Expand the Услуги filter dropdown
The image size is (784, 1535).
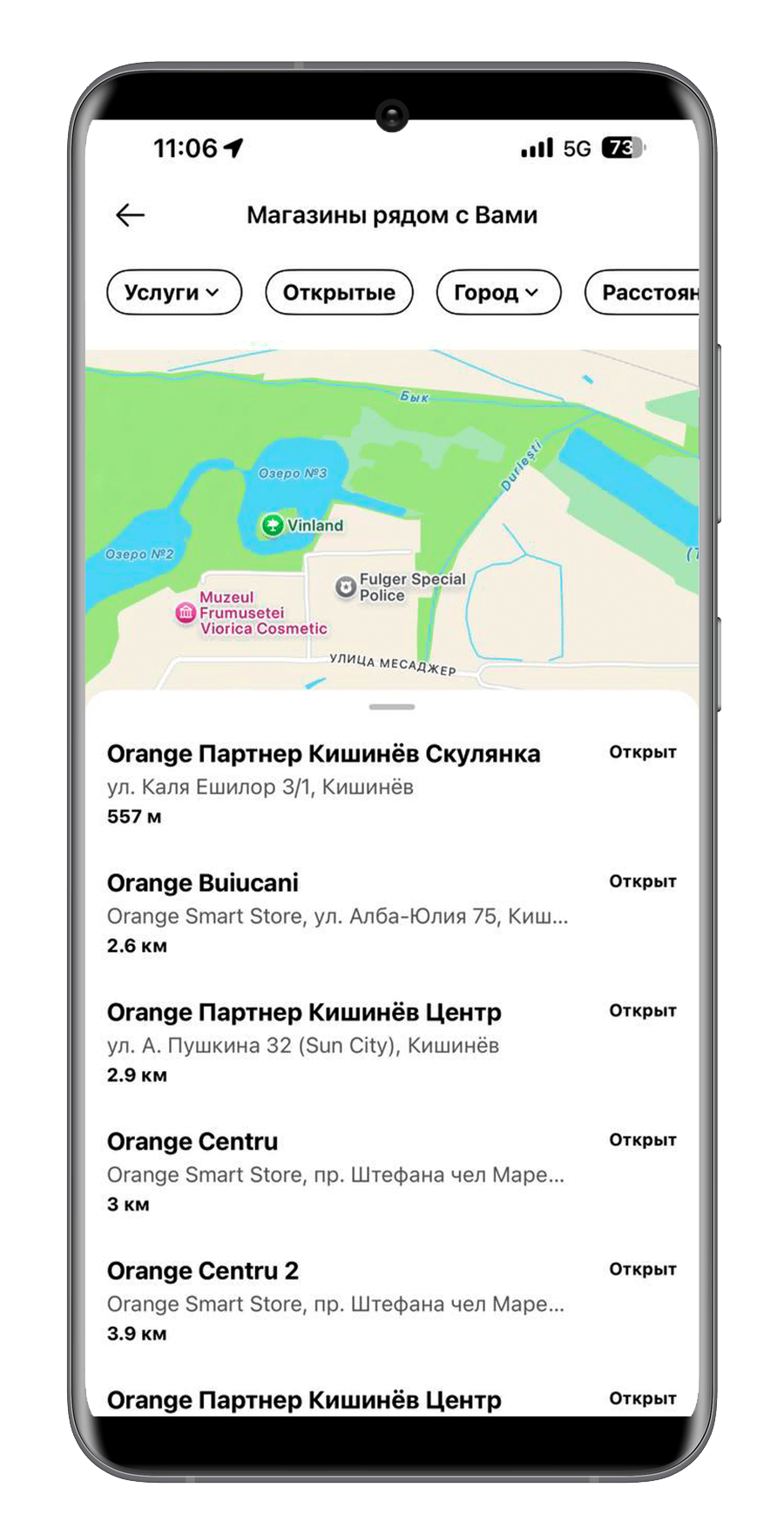(173, 293)
